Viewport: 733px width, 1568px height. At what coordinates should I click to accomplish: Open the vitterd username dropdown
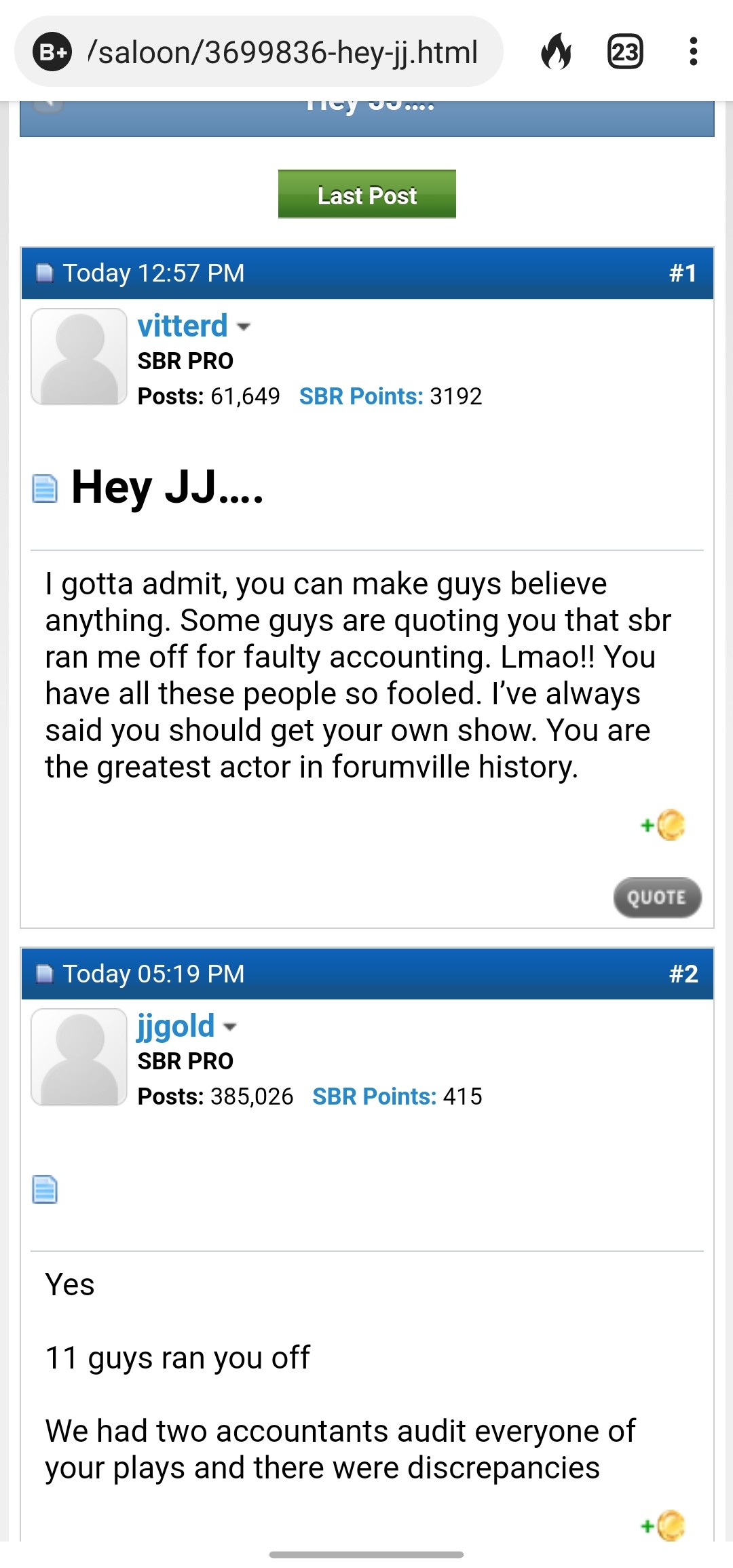click(x=245, y=328)
